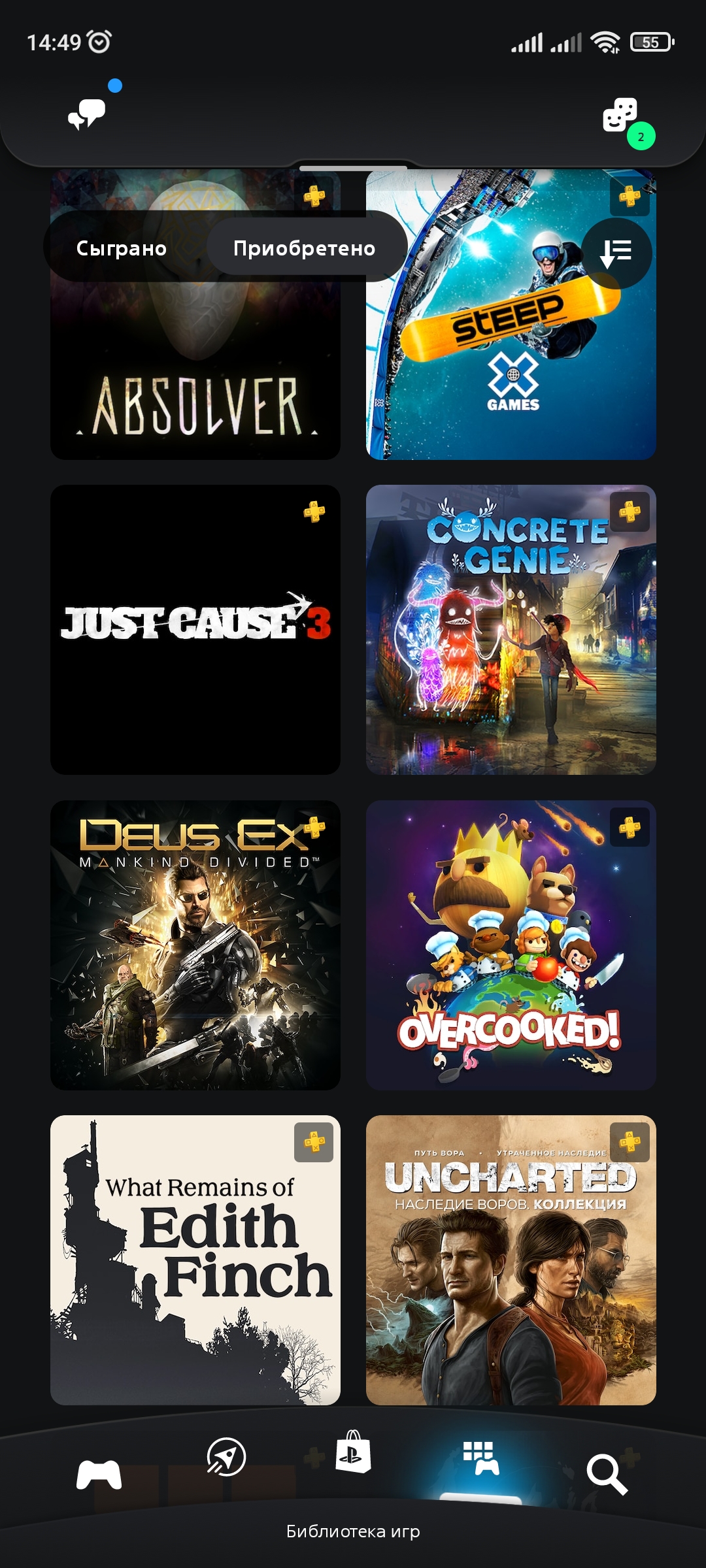Open the Absolver game tile

pos(195,314)
